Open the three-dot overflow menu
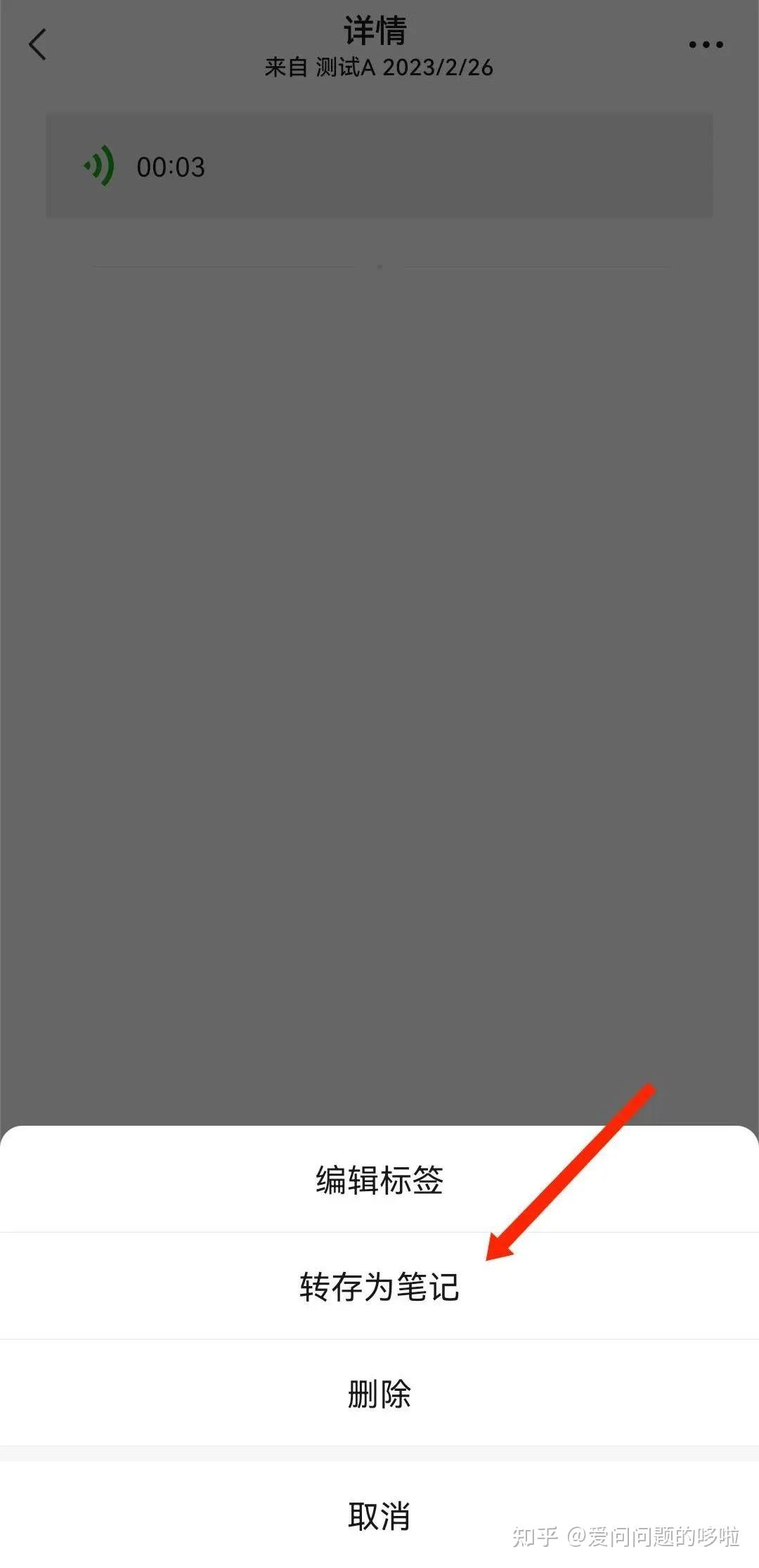Viewport: 759px width, 1568px height. (706, 45)
